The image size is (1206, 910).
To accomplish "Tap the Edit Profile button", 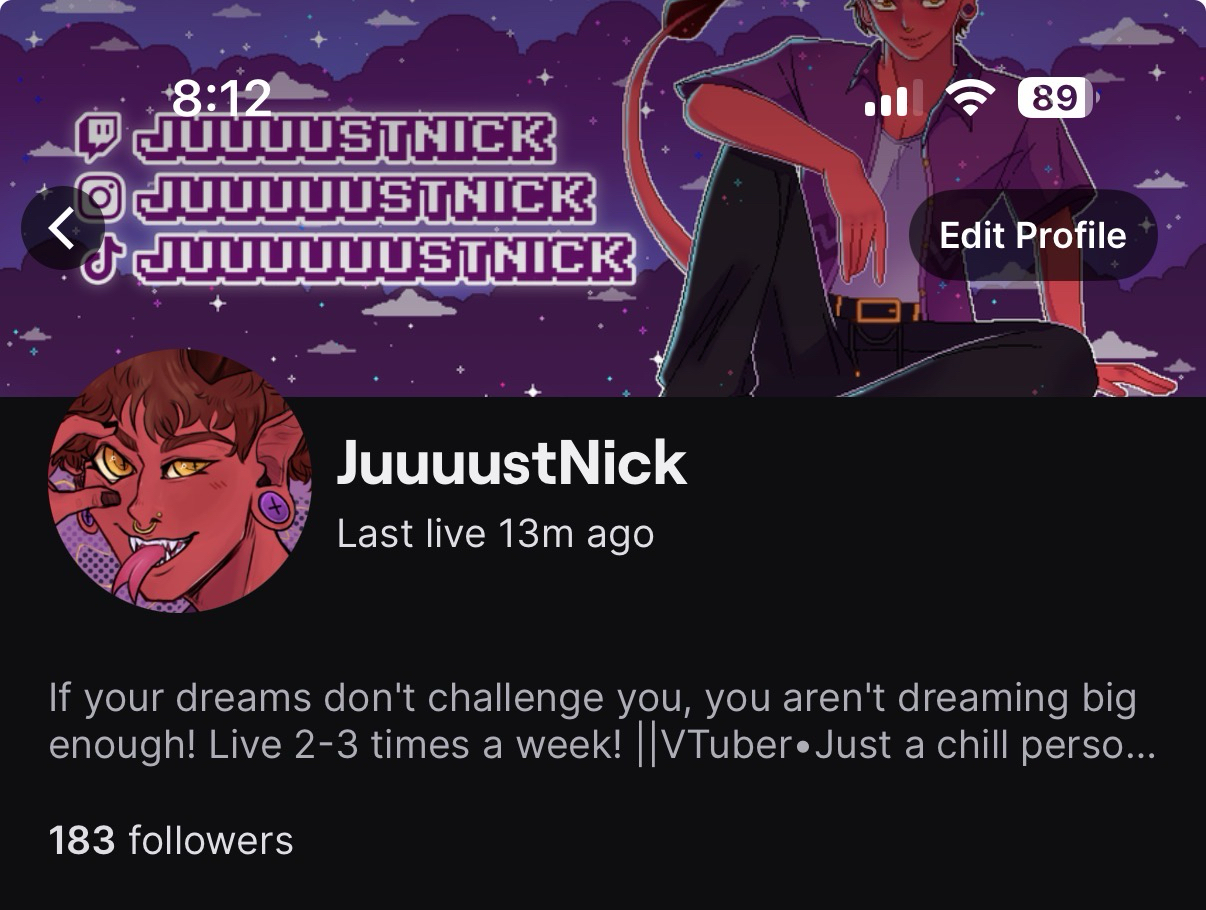I will [1032, 235].
